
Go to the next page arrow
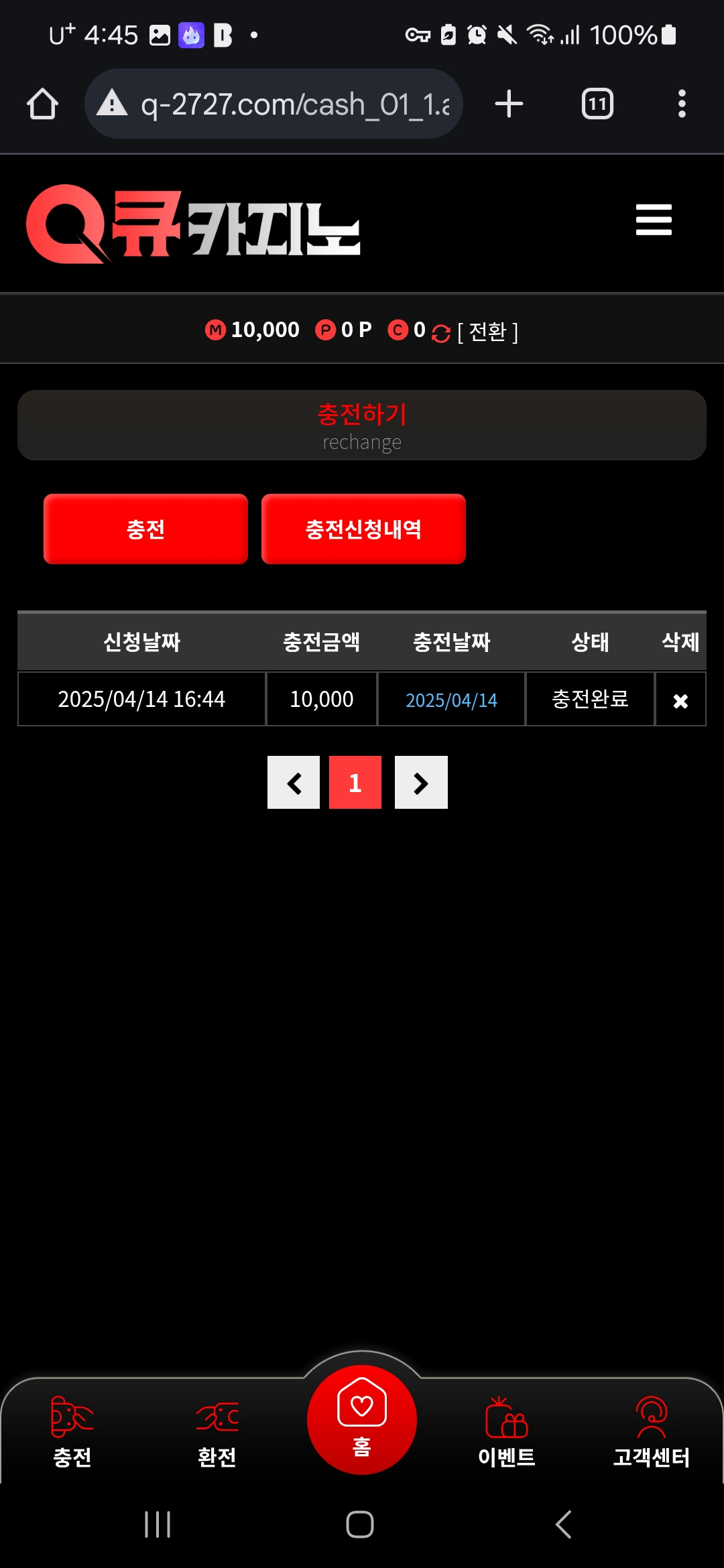point(421,783)
